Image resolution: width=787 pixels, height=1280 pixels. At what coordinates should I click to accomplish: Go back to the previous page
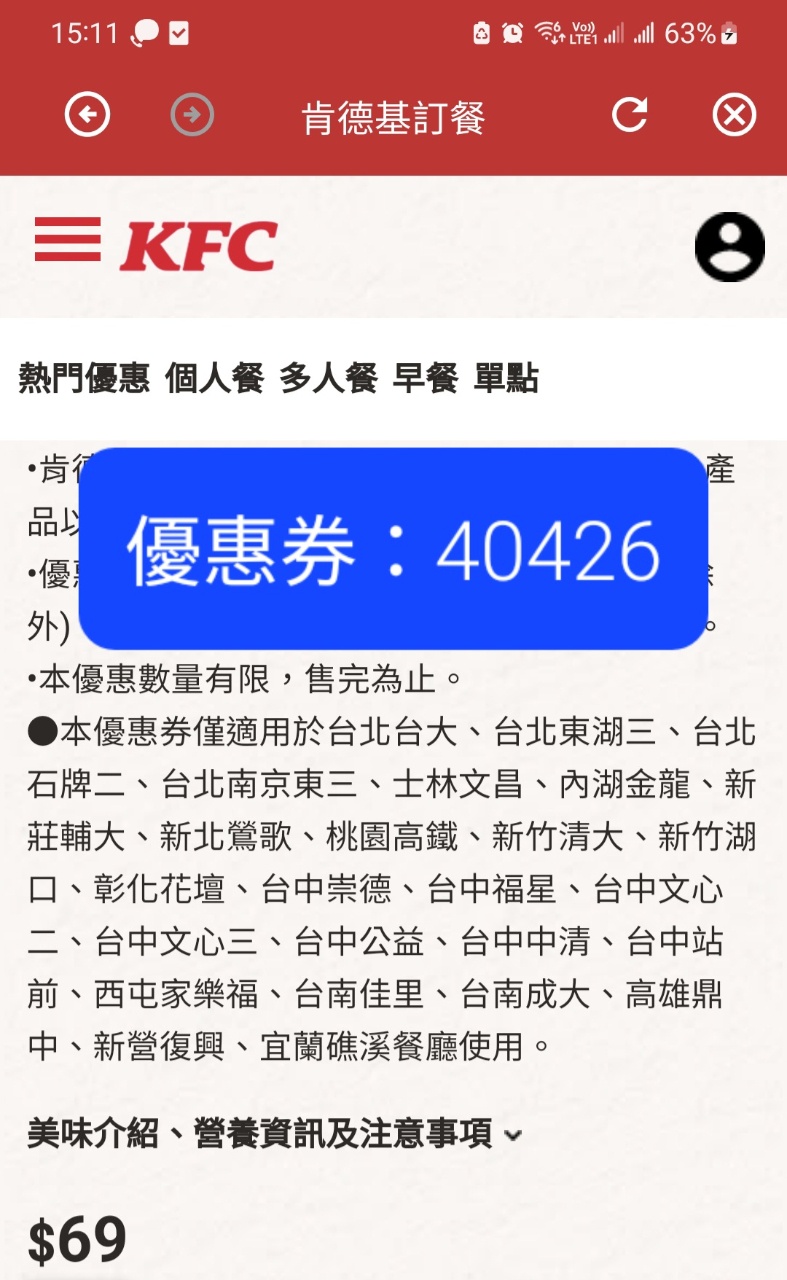click(x=87, y=116)
